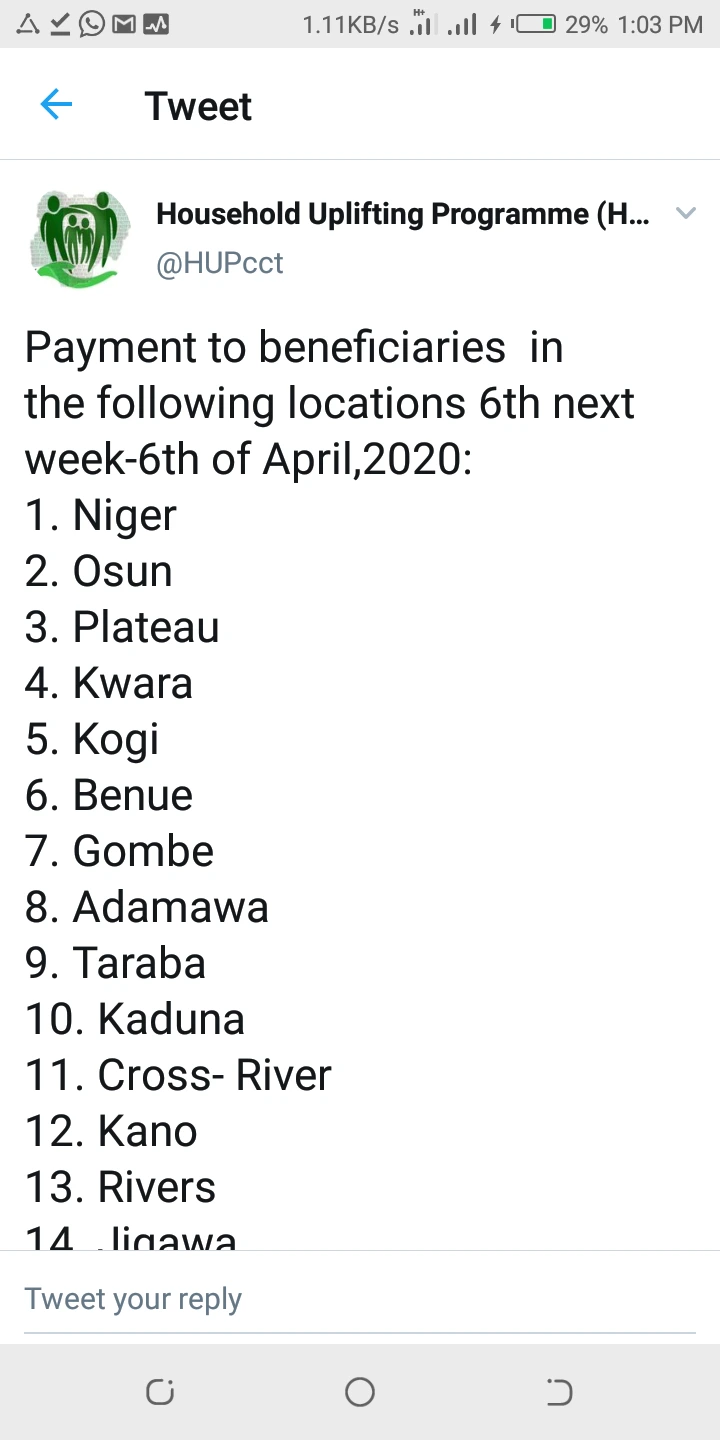
Task: Go to the system home screen
Action: coord(360,1392)
